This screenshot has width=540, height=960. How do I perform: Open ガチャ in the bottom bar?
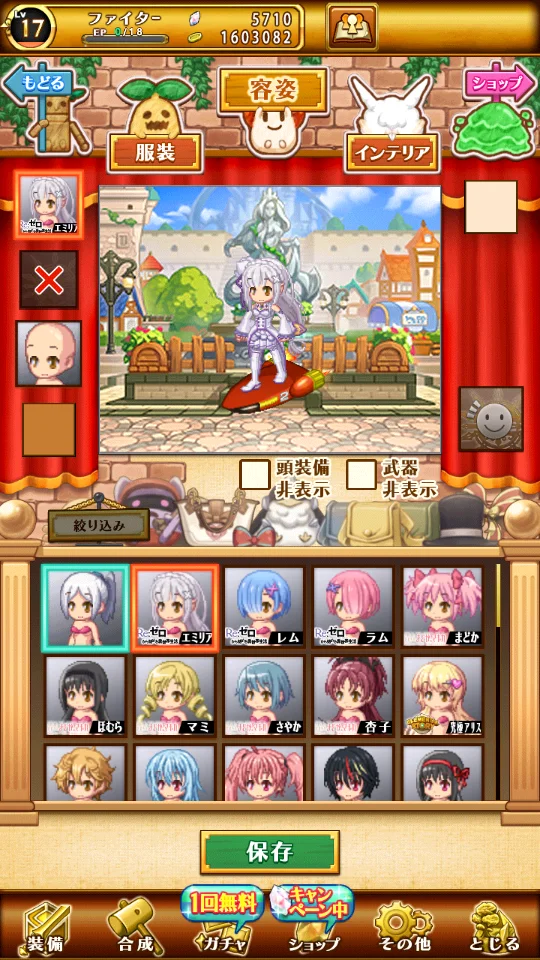[220, 921]
